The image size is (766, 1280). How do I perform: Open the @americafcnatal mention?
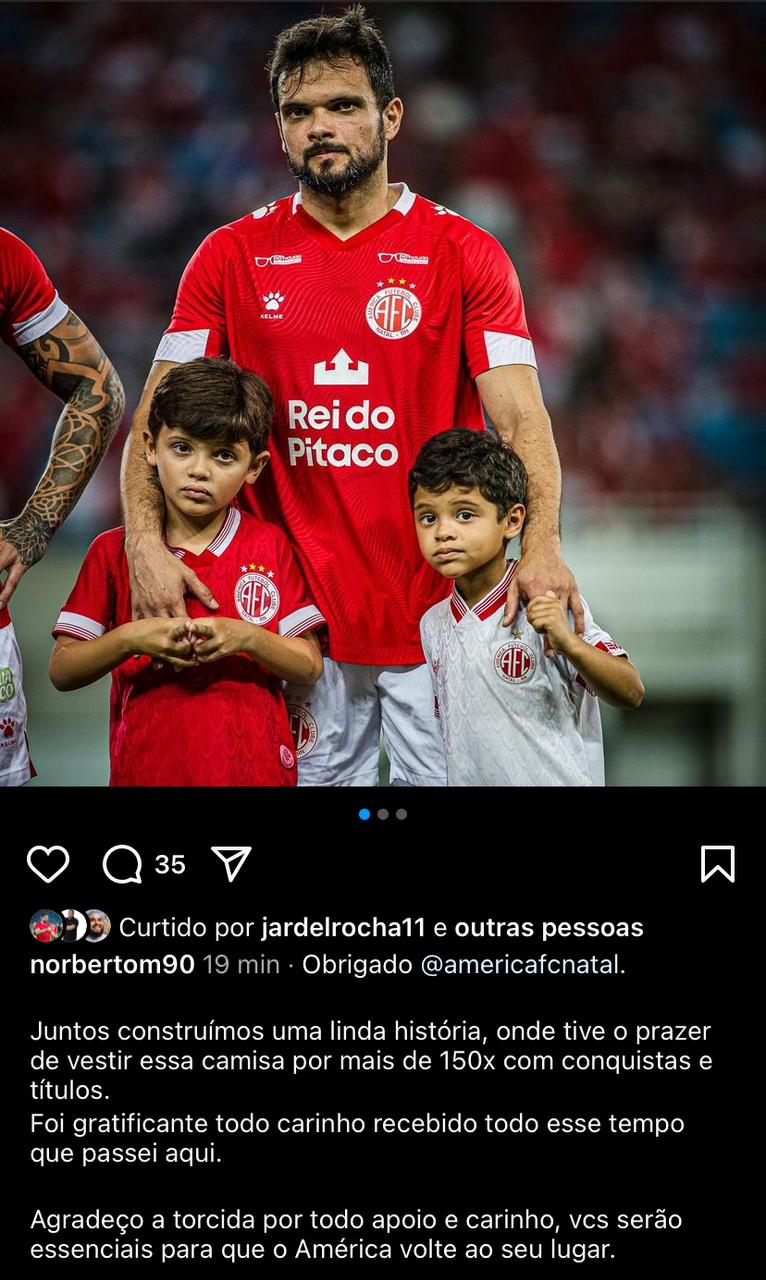[519, 965]
